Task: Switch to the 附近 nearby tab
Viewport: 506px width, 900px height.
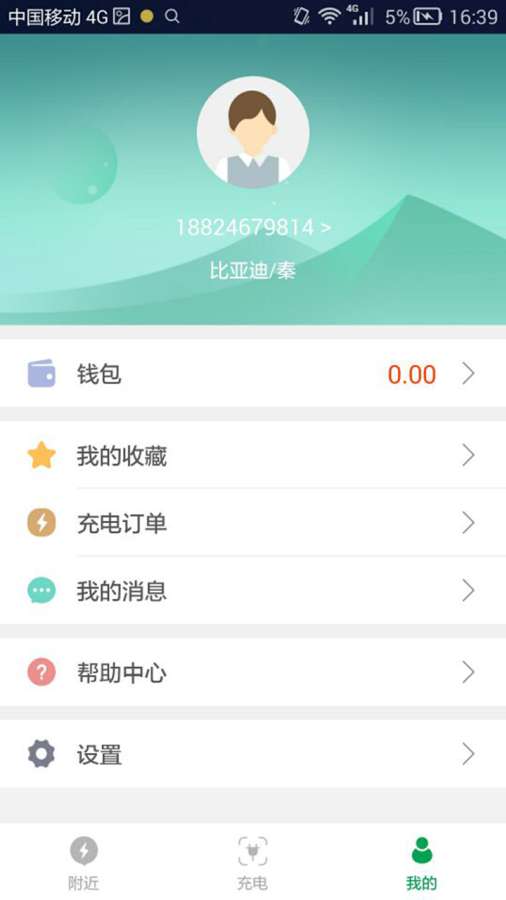Action: click(84, 862)
